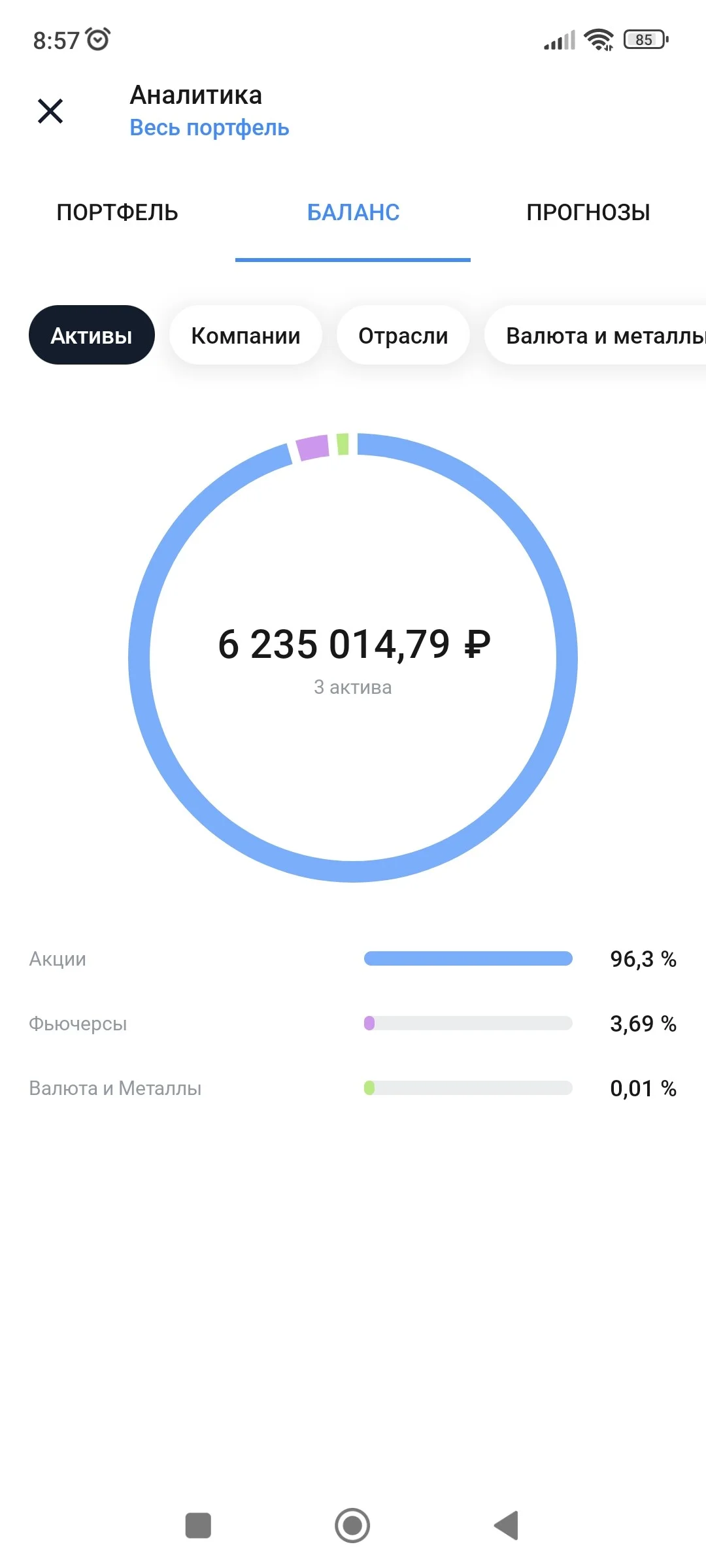
Task: Open the Весь портфель selector
Action: [x=209, y=127]
